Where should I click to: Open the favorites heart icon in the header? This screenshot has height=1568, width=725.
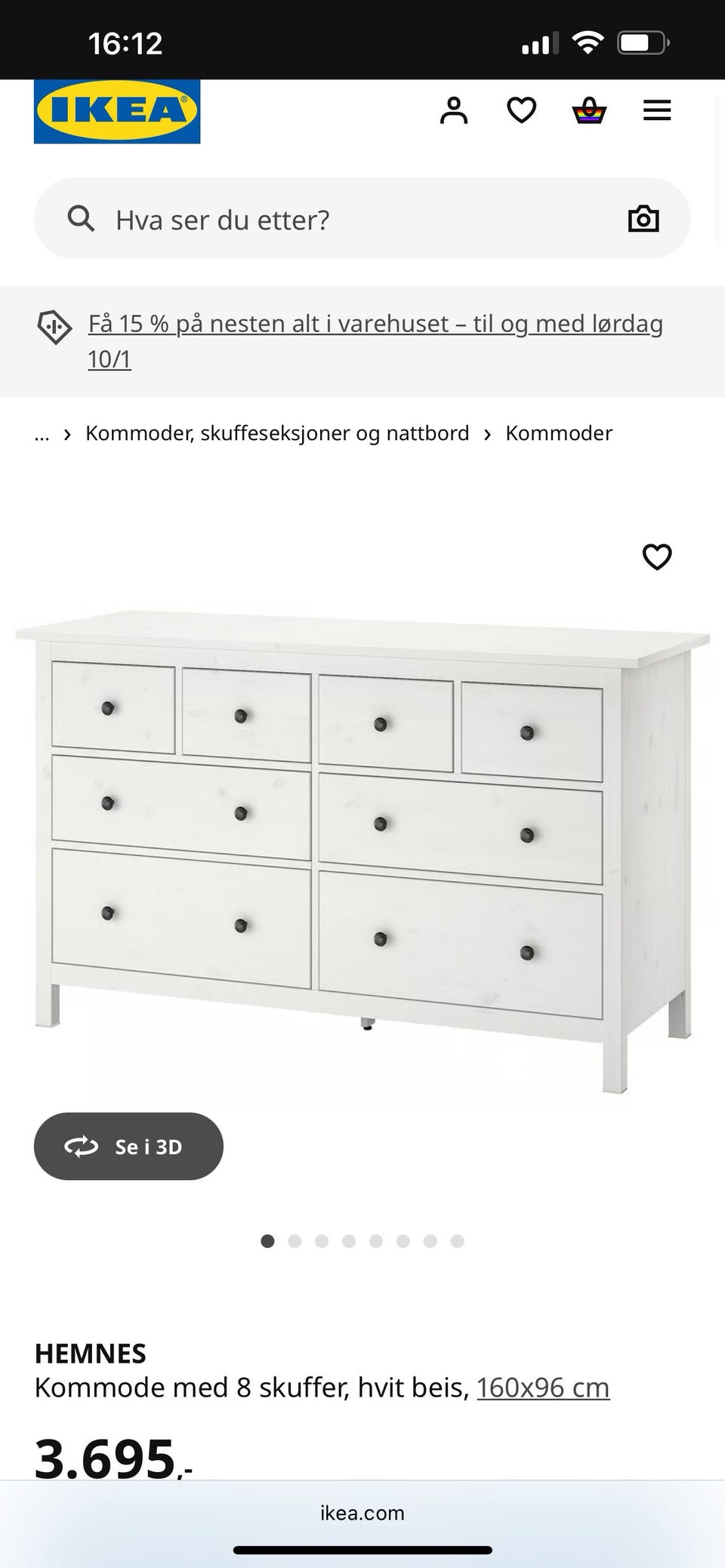tap(521, 109)
